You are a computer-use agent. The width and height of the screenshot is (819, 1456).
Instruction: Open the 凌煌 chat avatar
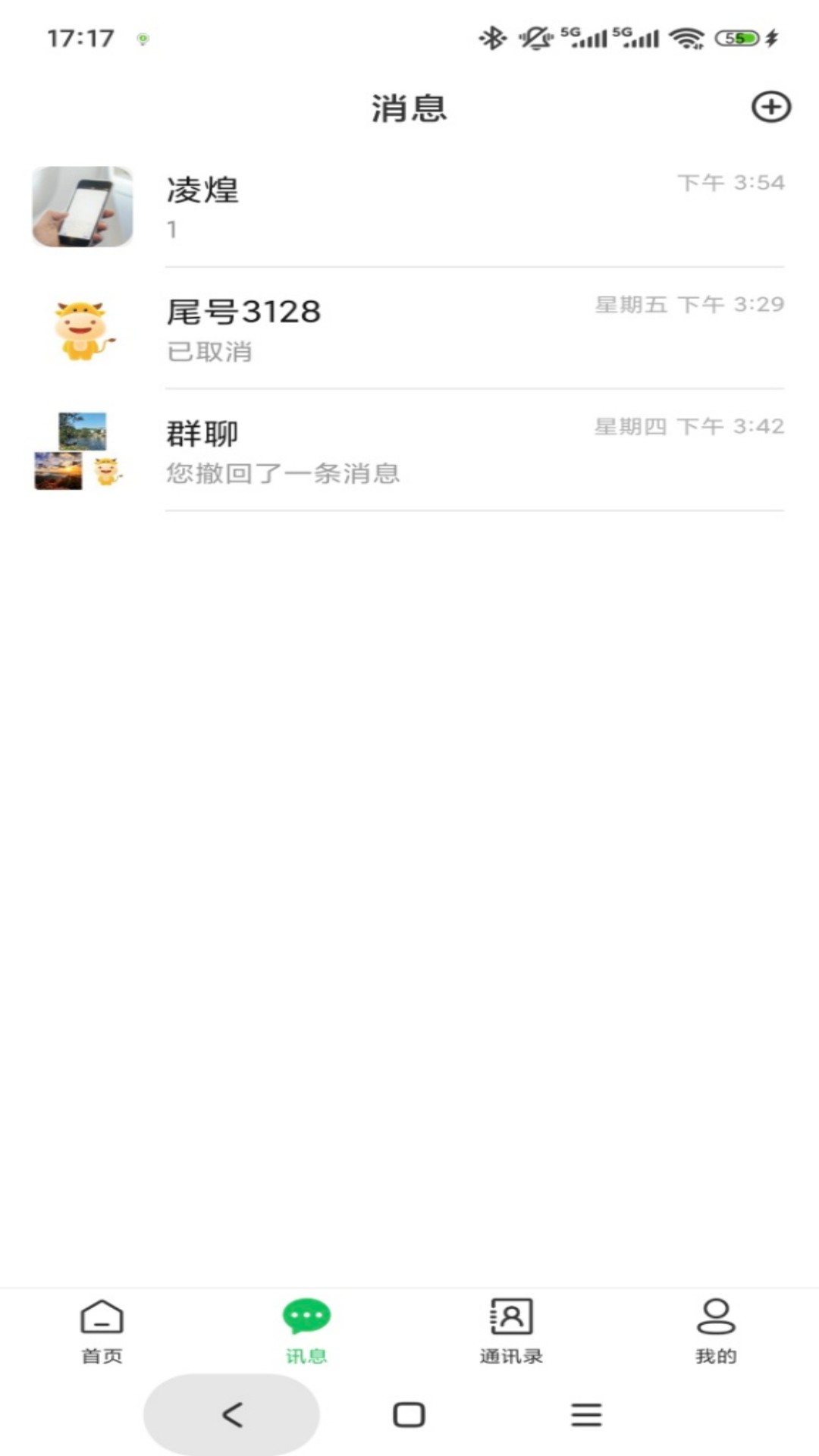[82, 207]
